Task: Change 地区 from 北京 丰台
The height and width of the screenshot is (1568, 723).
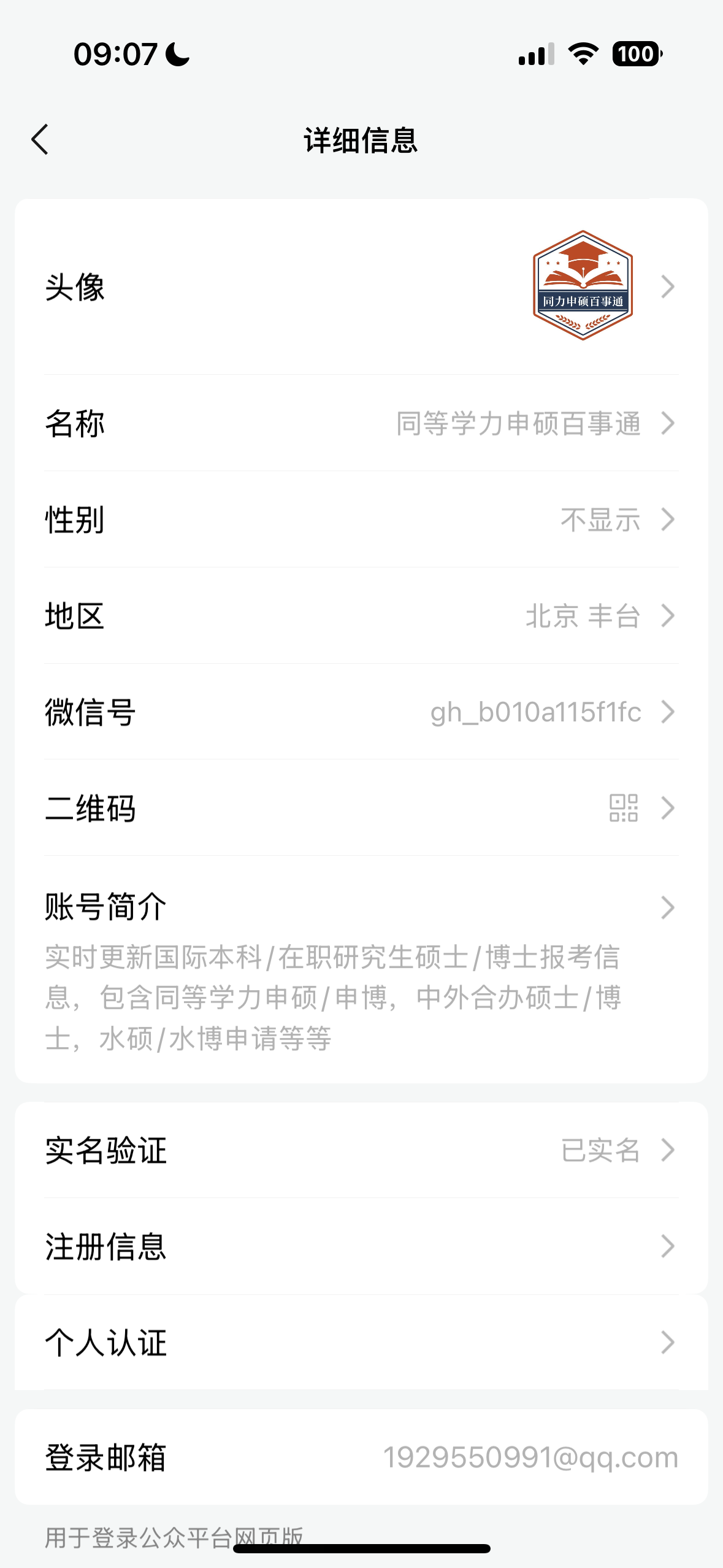Action: (361, 616)
